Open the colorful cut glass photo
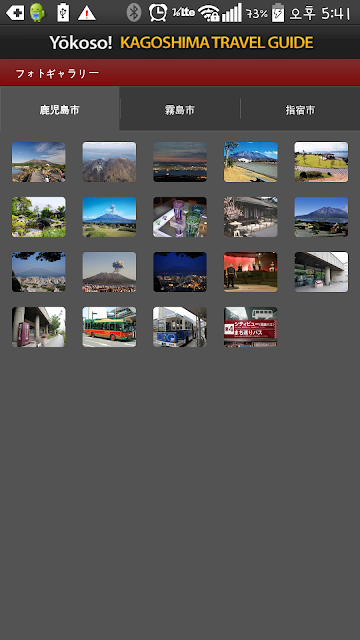The image size is (360, 640). (180, 217)
